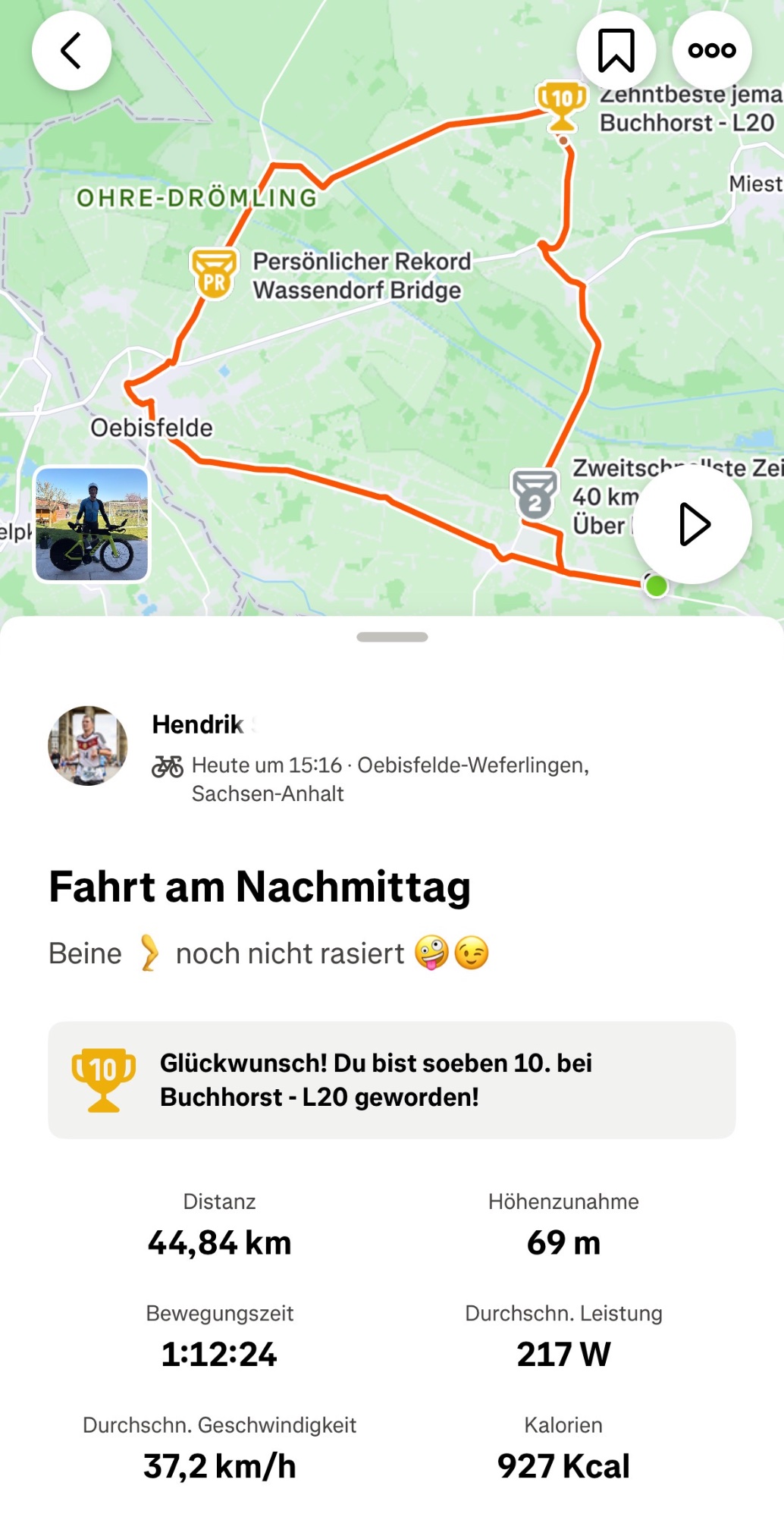Bookmark this ride
The height and width of the screenshot is (1517, 784).
pos(616,51)
